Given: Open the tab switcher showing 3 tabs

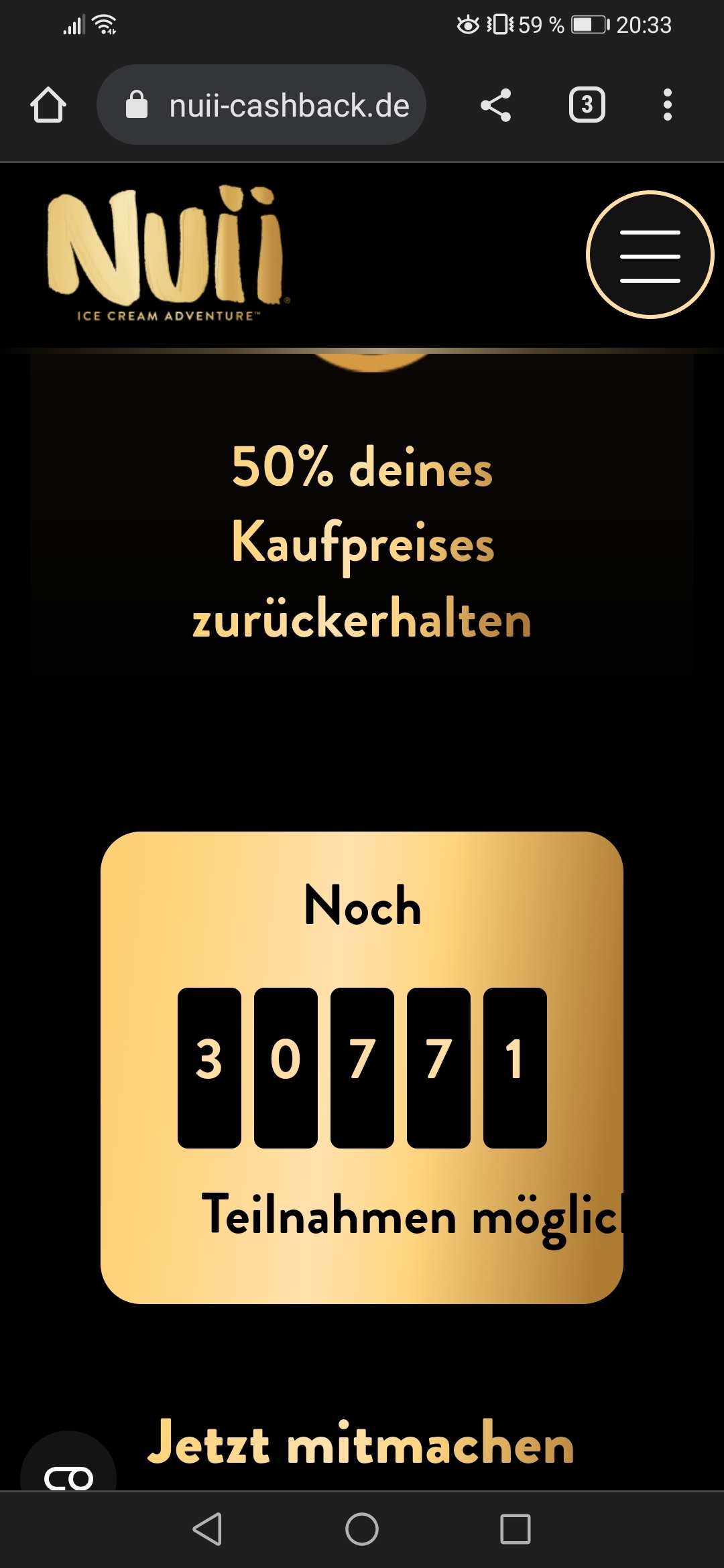Looking at the screenshot, I should click(587, 105).
